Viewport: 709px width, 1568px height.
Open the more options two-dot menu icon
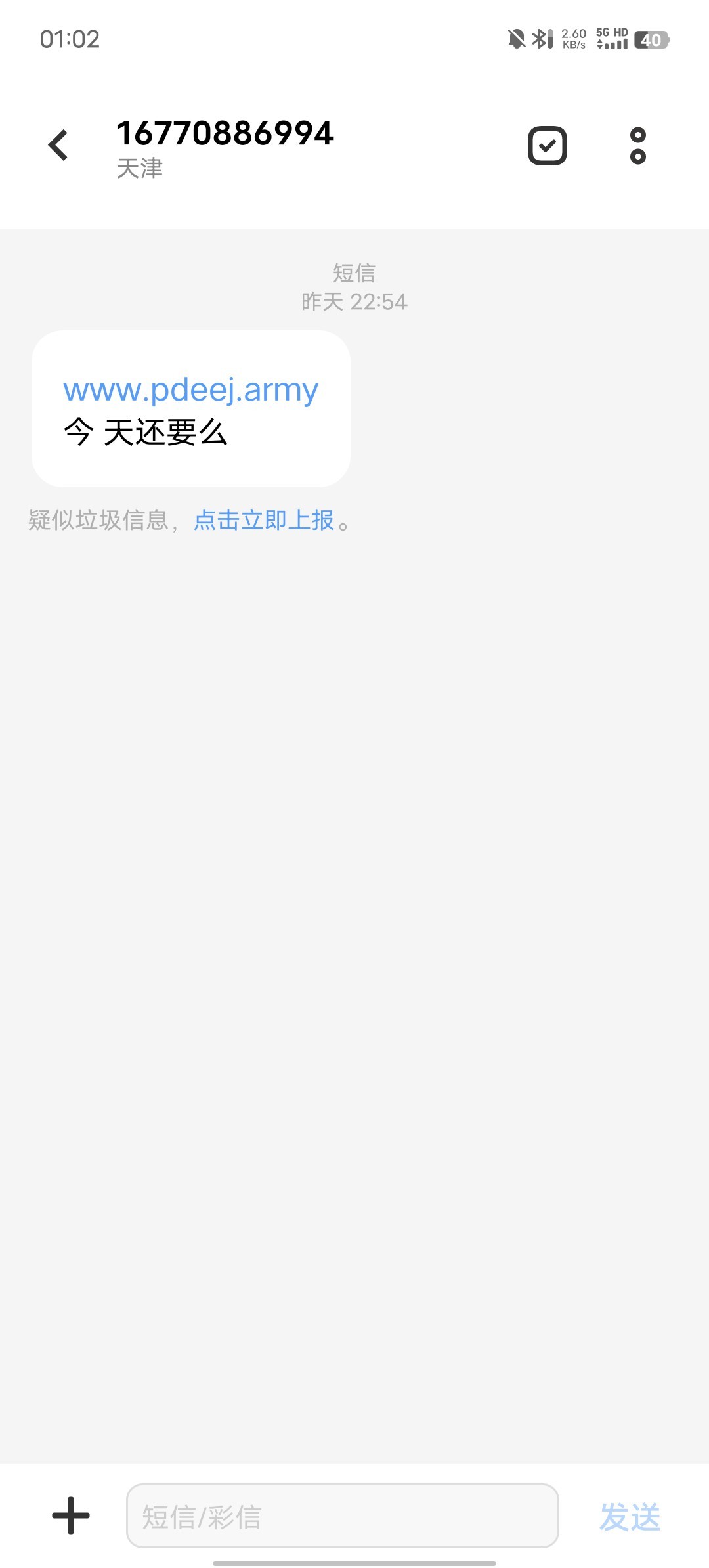click(637, 146)
